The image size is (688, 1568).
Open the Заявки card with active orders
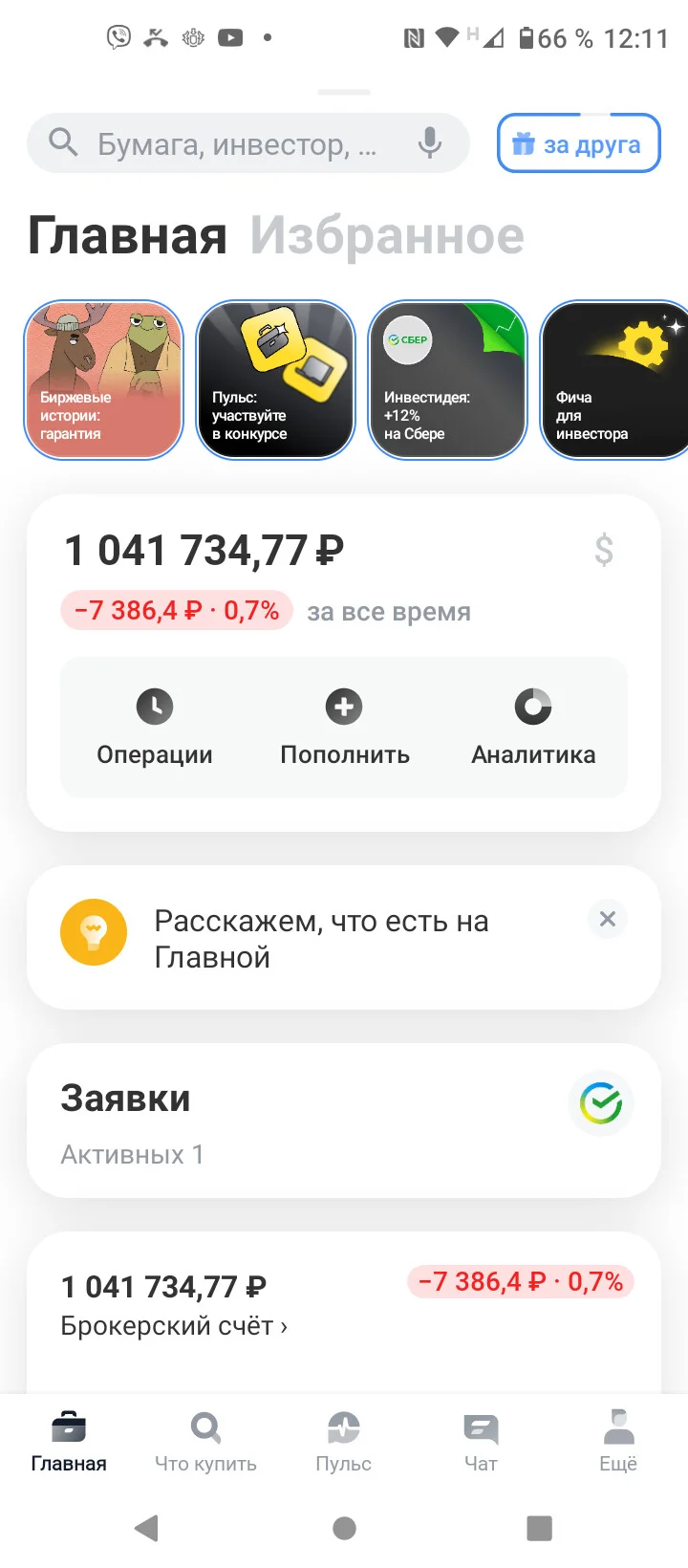click(x=344, y=1121)
